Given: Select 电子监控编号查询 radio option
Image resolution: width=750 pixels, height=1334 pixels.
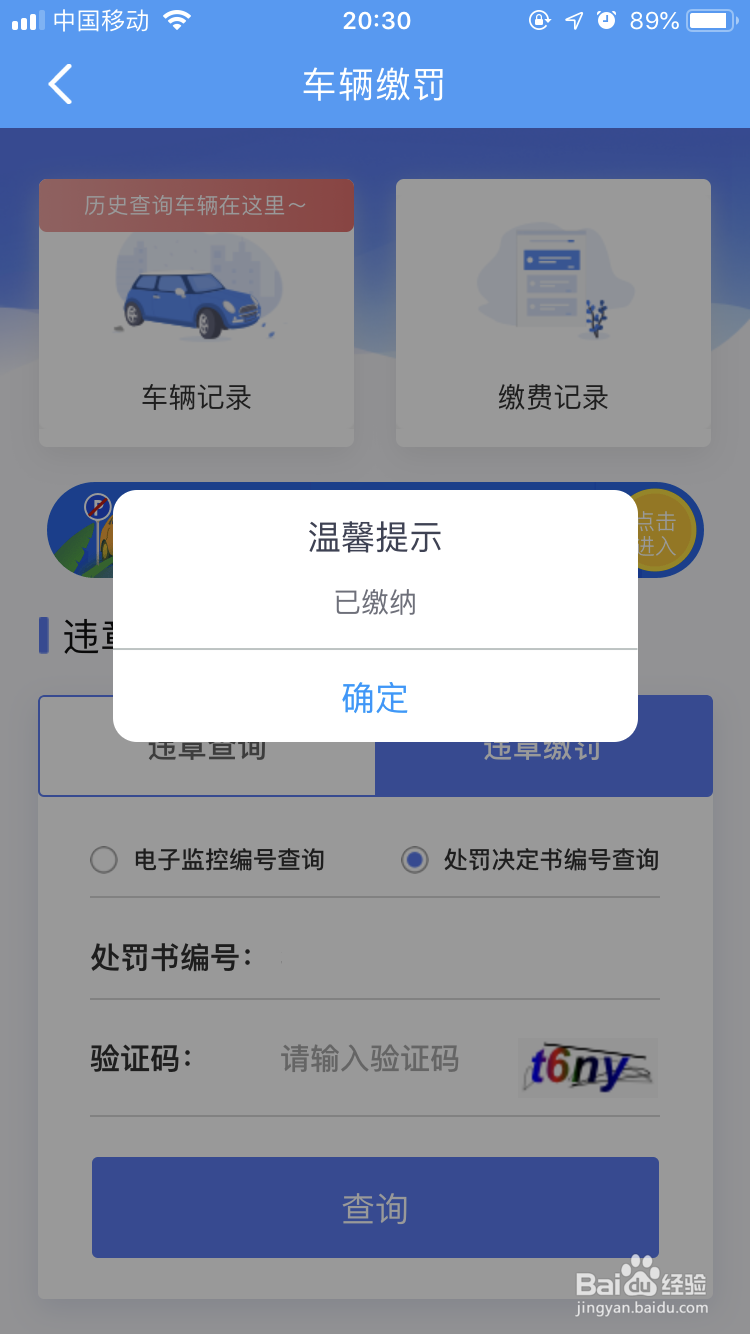Looking at the screenshot, I should pos(103,859).
